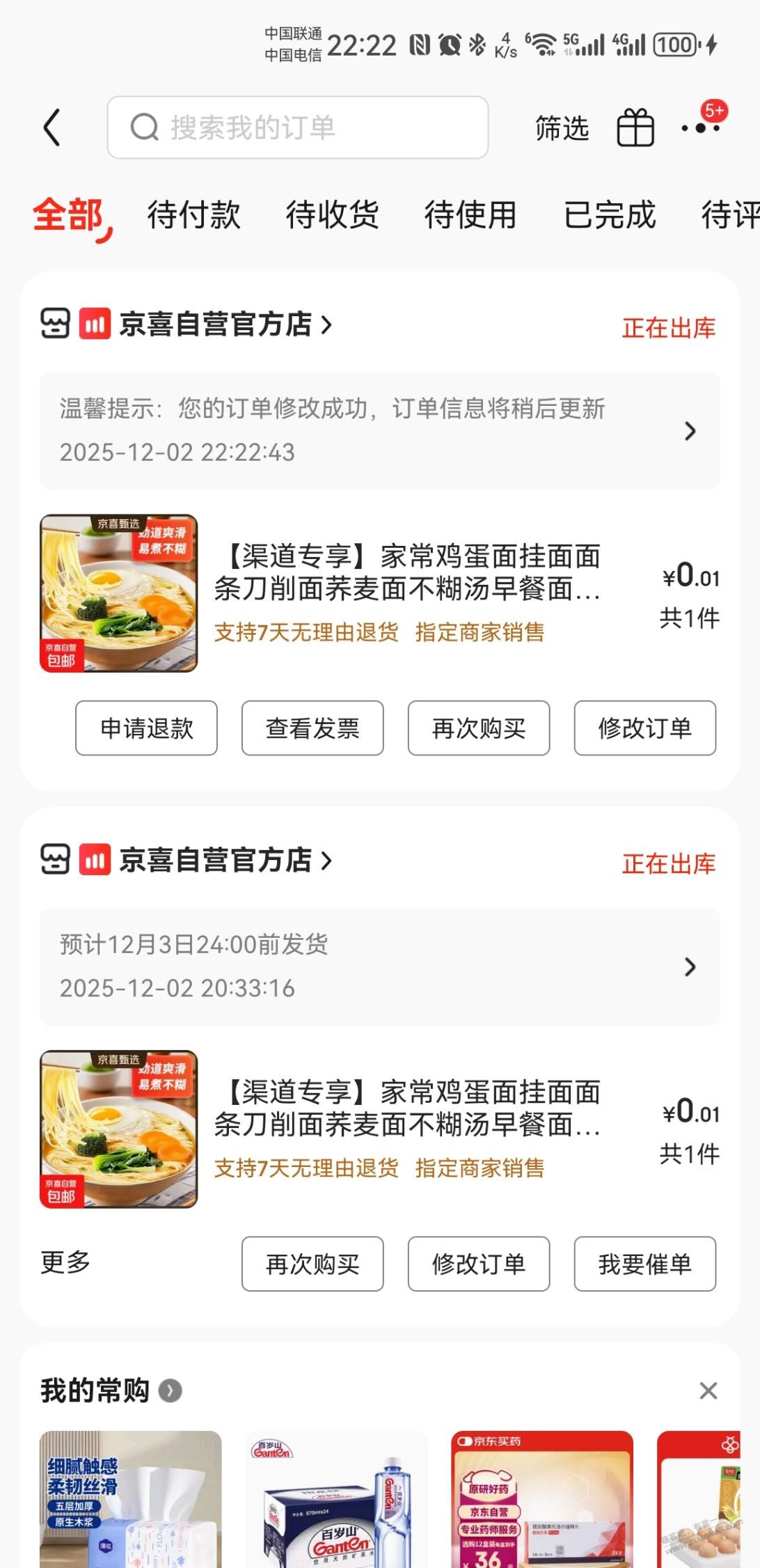760x1568 pixels.
Task: Open the three-dot more menu with badge
Action: [701, 127]
